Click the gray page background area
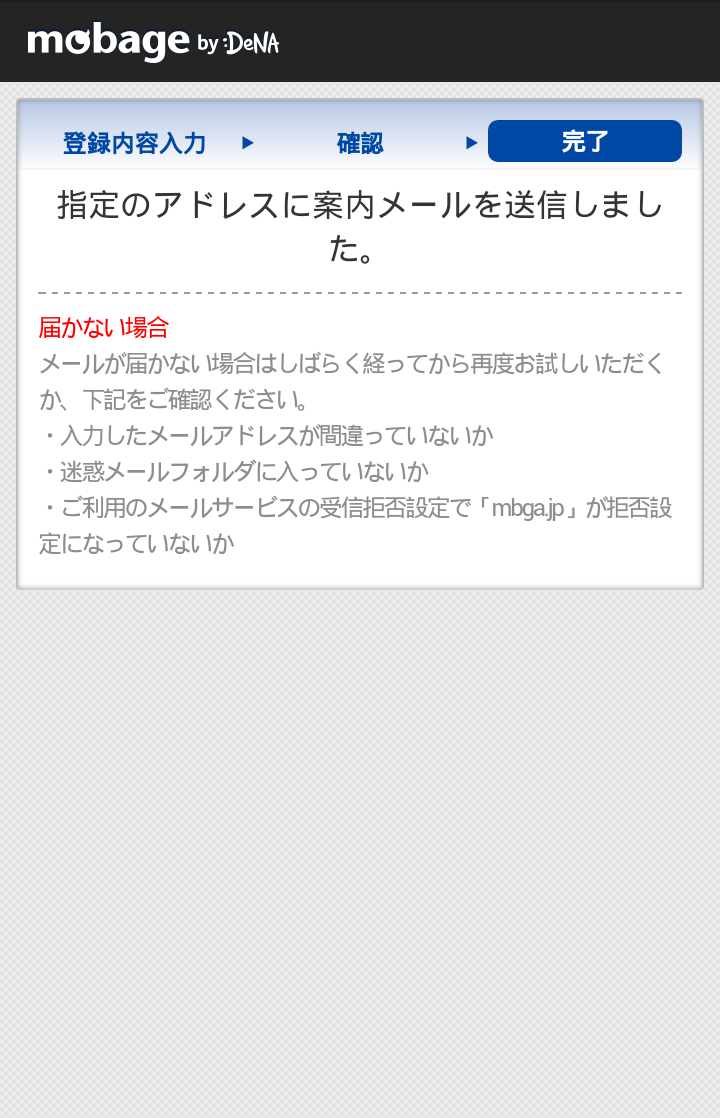 click(x=360, y=850)
